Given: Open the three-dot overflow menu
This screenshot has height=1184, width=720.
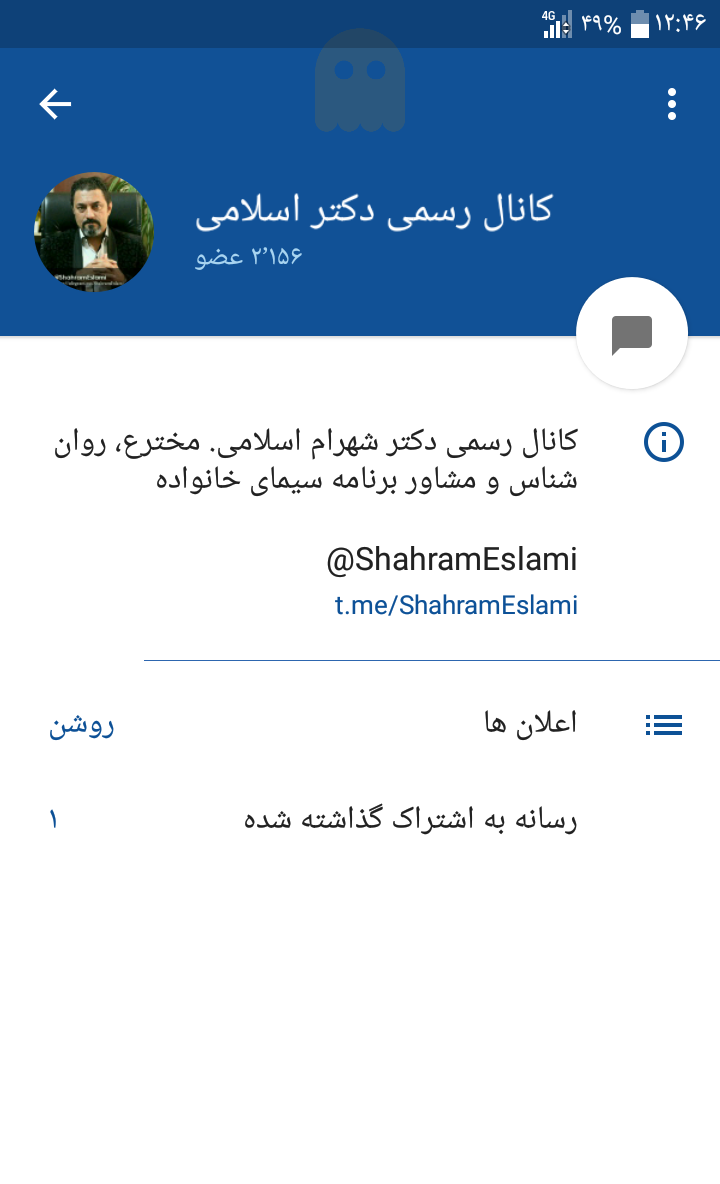Looking at the screenshot, I should pyautogui.click(x=672, y=104).
